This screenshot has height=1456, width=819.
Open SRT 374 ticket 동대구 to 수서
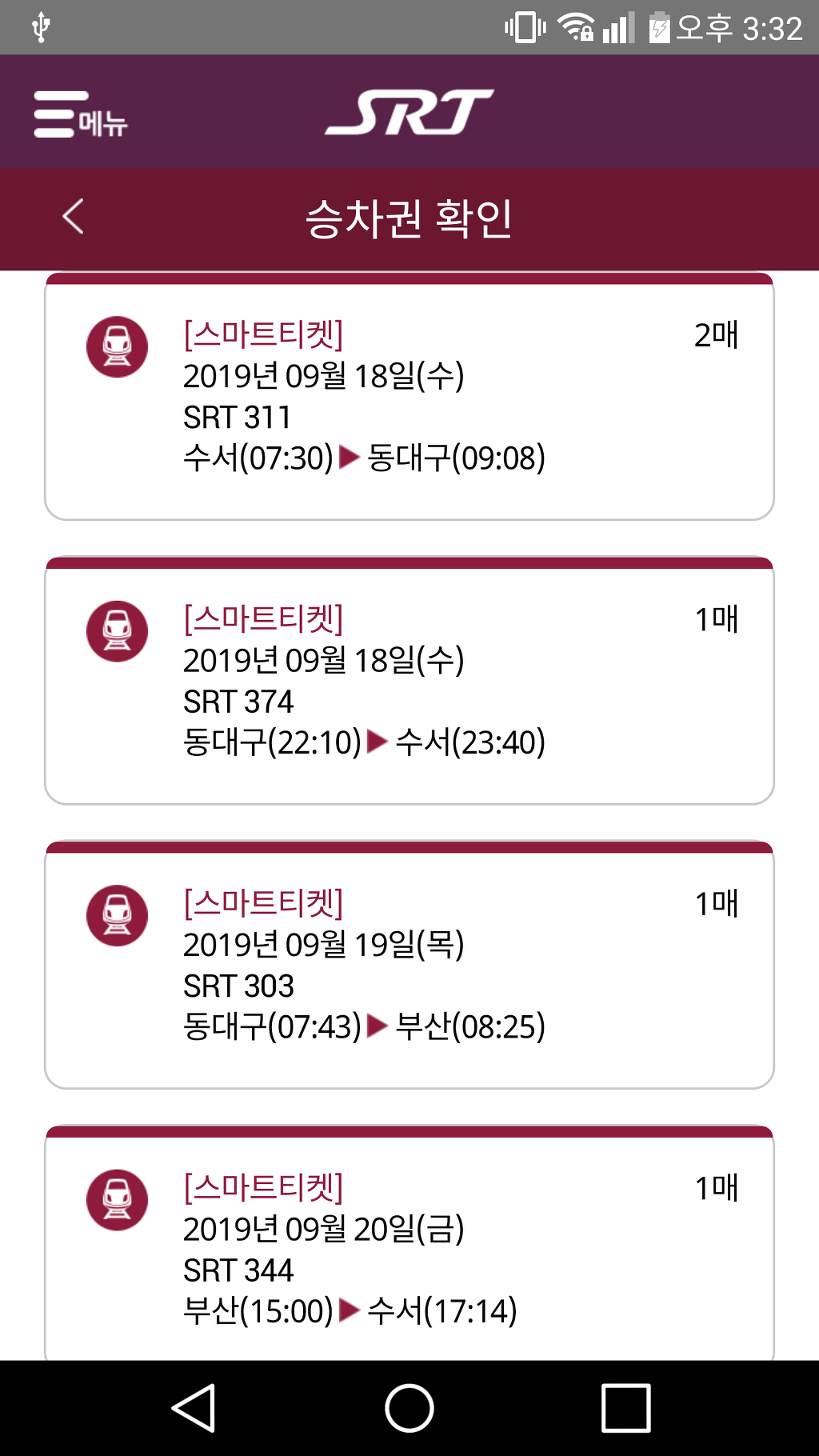pyautogui.click(x=409, y=682)
